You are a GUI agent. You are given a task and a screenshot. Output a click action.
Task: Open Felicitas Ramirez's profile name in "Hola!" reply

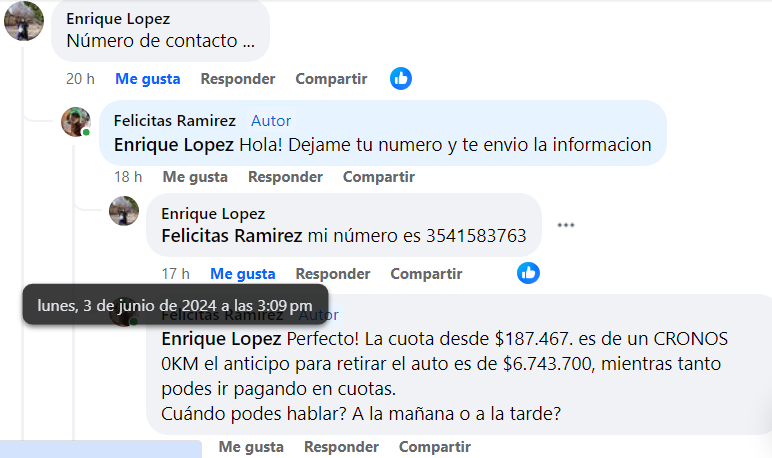coord(175,120)
